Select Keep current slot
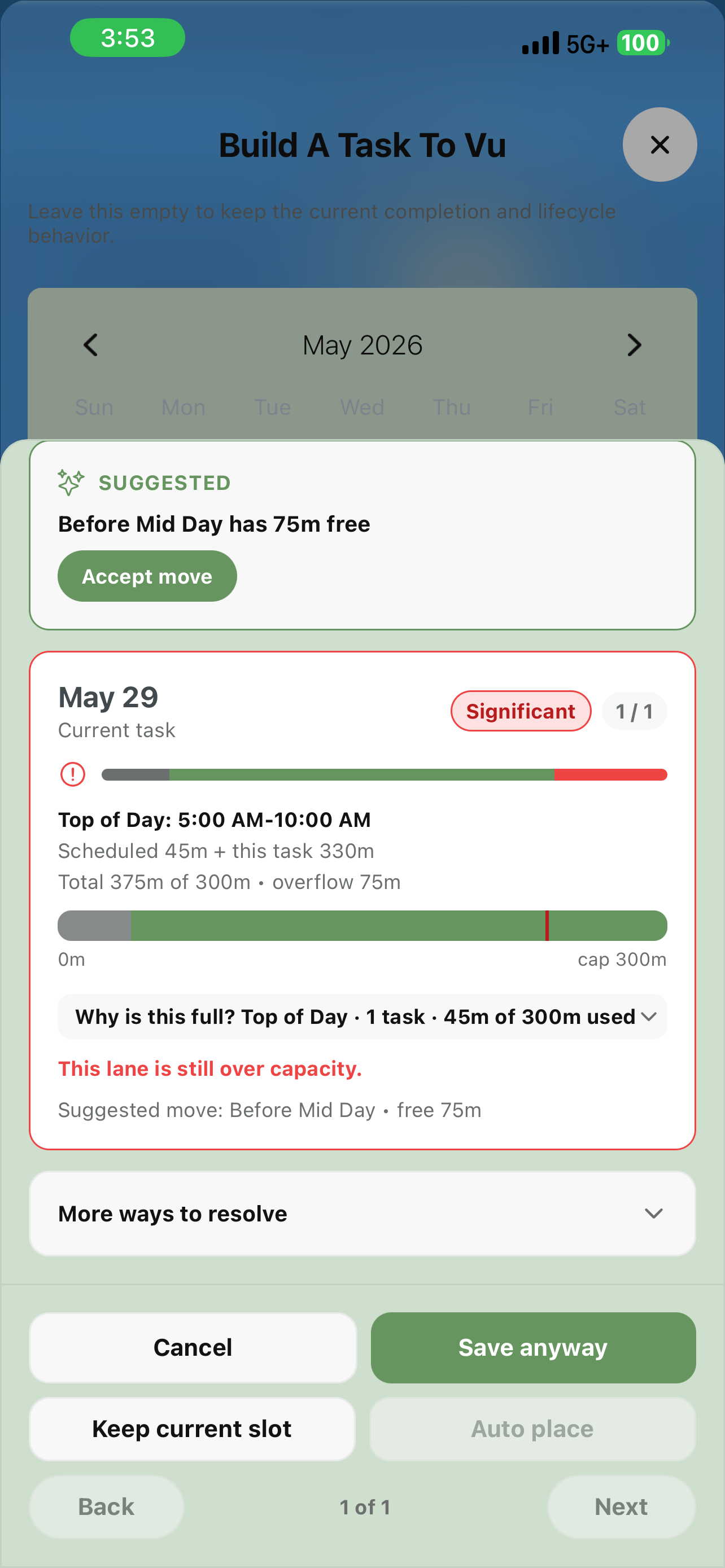The width and height of the screenshot is (725, 1568). point(193,1429)
